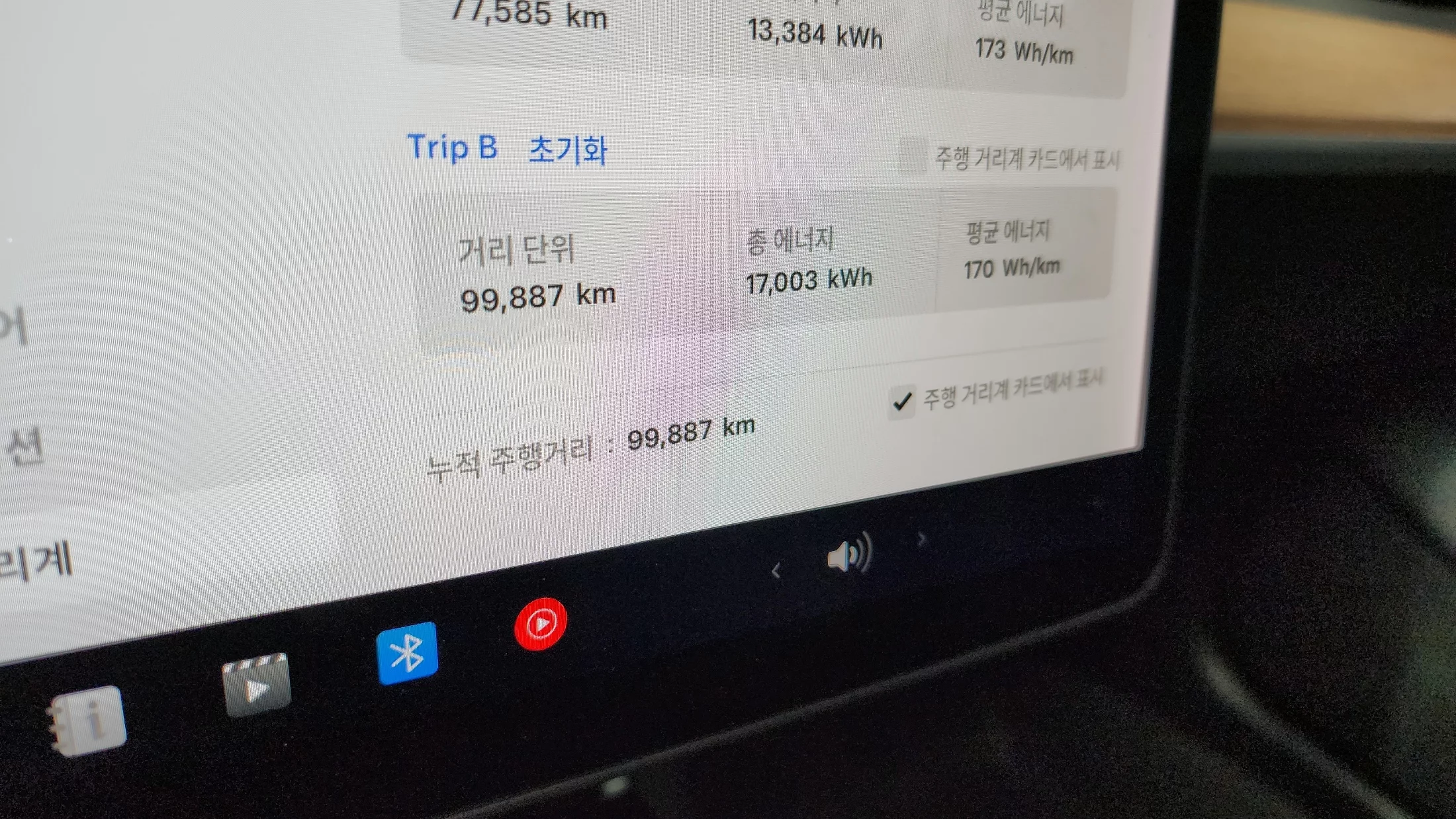Reset Trip B with 초기화
Viewport: 1456px width, 819px height.
[568, 150]
